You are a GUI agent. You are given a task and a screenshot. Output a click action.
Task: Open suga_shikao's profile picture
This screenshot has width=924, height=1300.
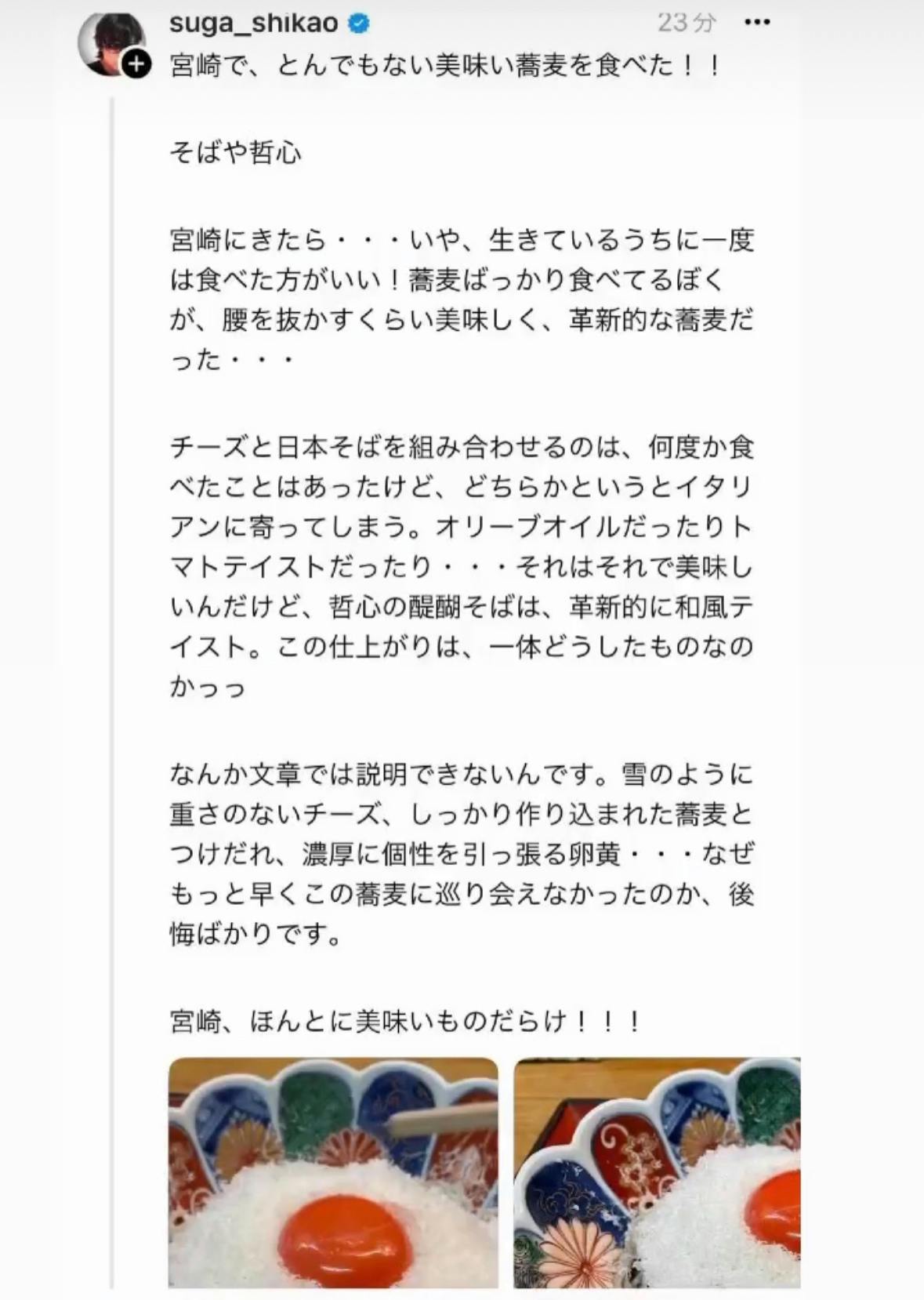point(111,39)
